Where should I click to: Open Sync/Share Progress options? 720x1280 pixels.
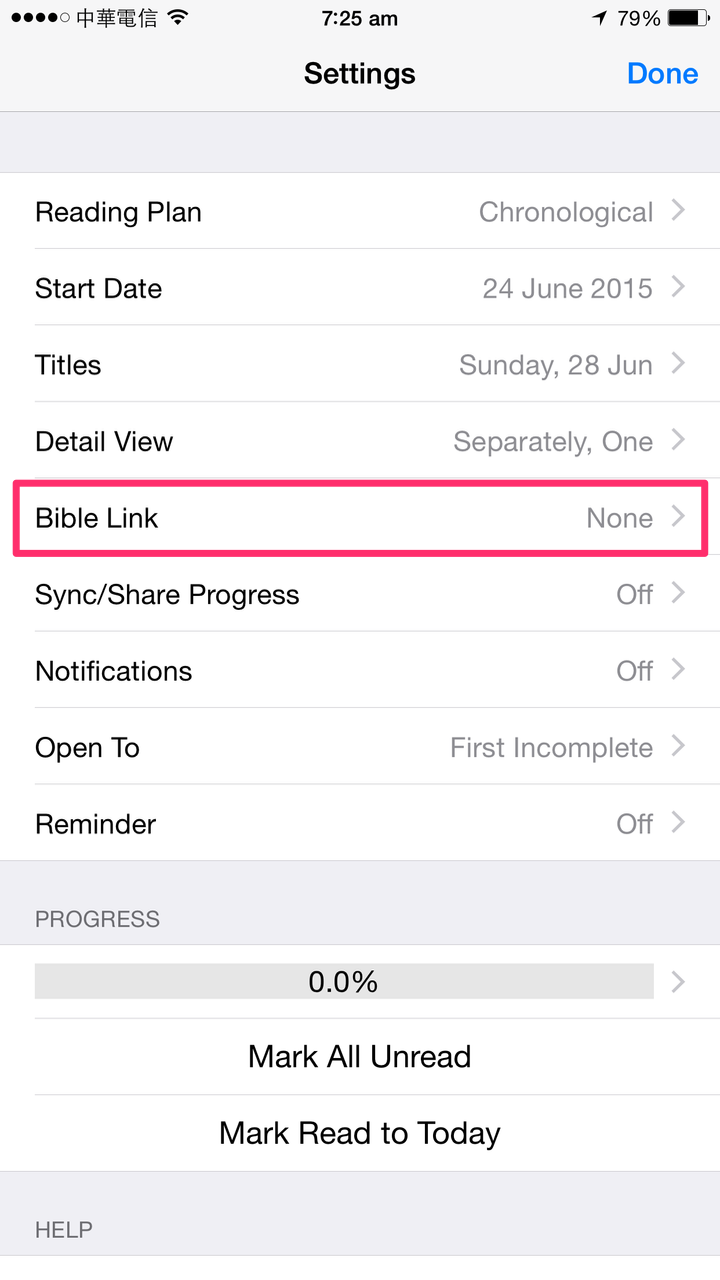tap(360, 595)
